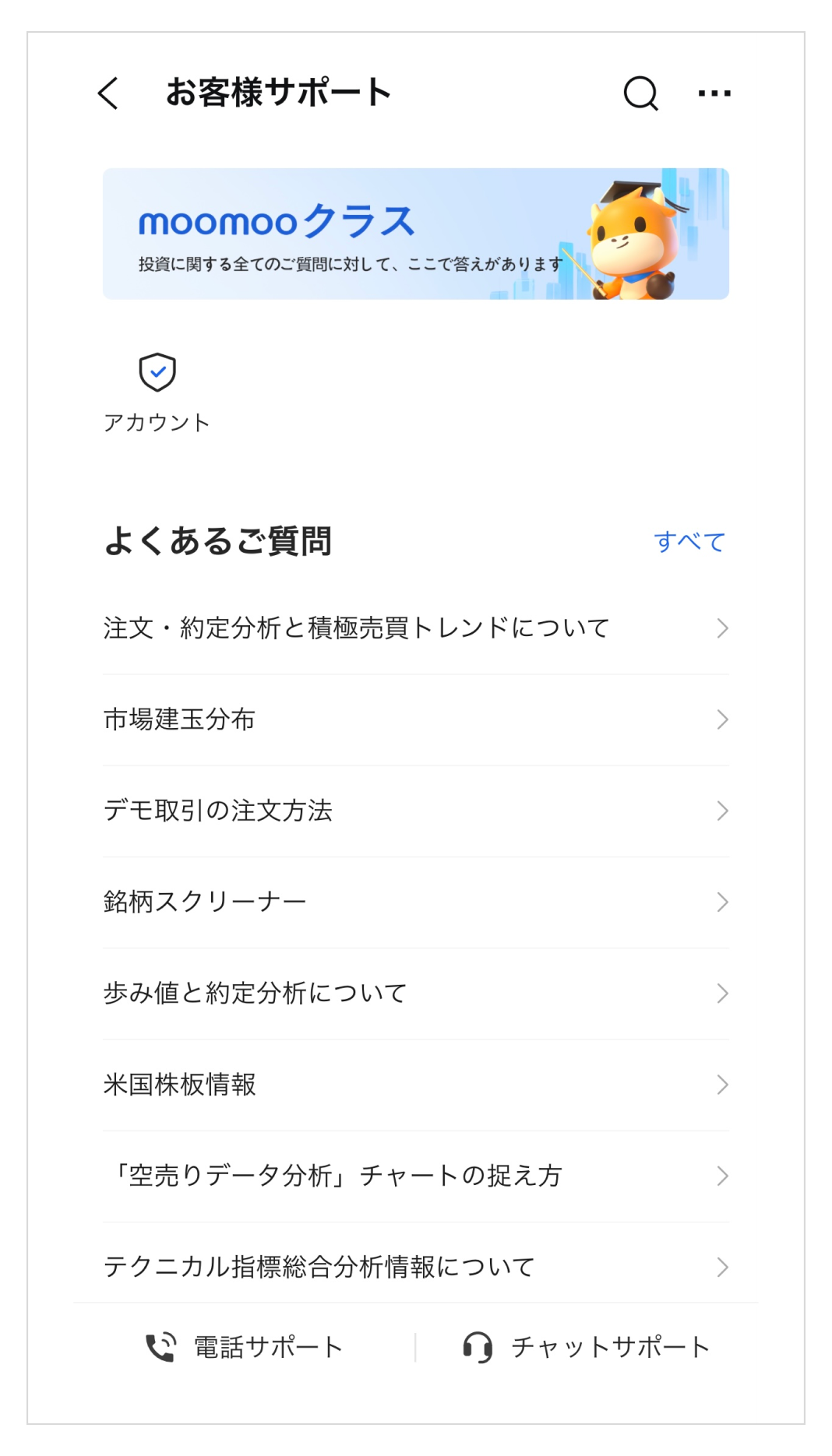Open 歩み値と約定分析について
Screen dimensions: 832x1456
pos(416,994)
